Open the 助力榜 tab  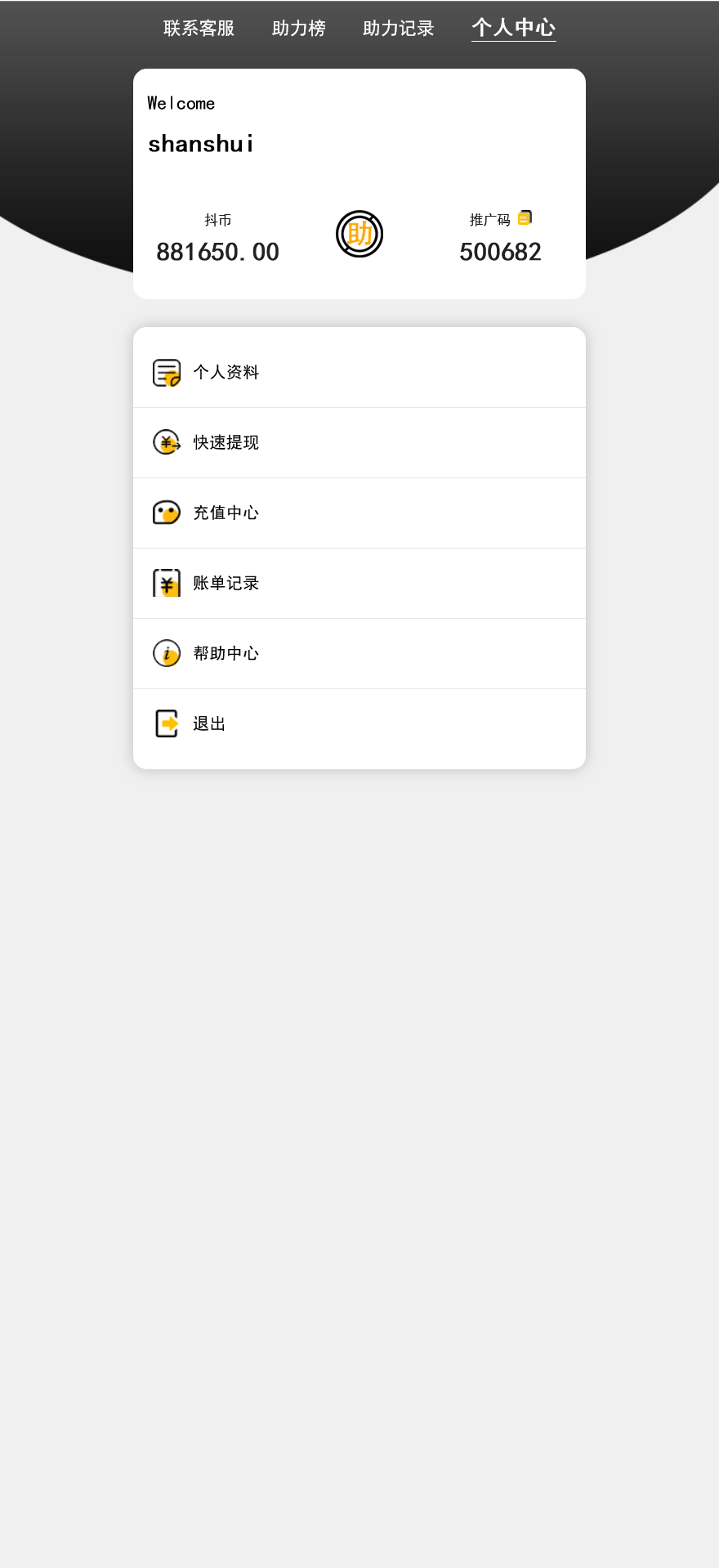[297, 29]
